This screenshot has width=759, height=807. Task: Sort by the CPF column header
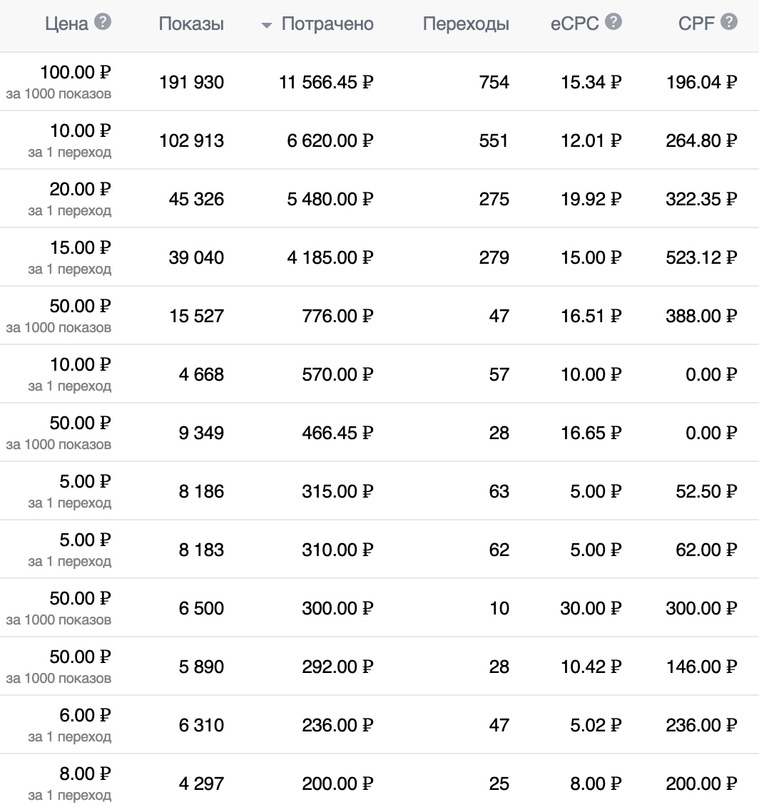[696, 24]
